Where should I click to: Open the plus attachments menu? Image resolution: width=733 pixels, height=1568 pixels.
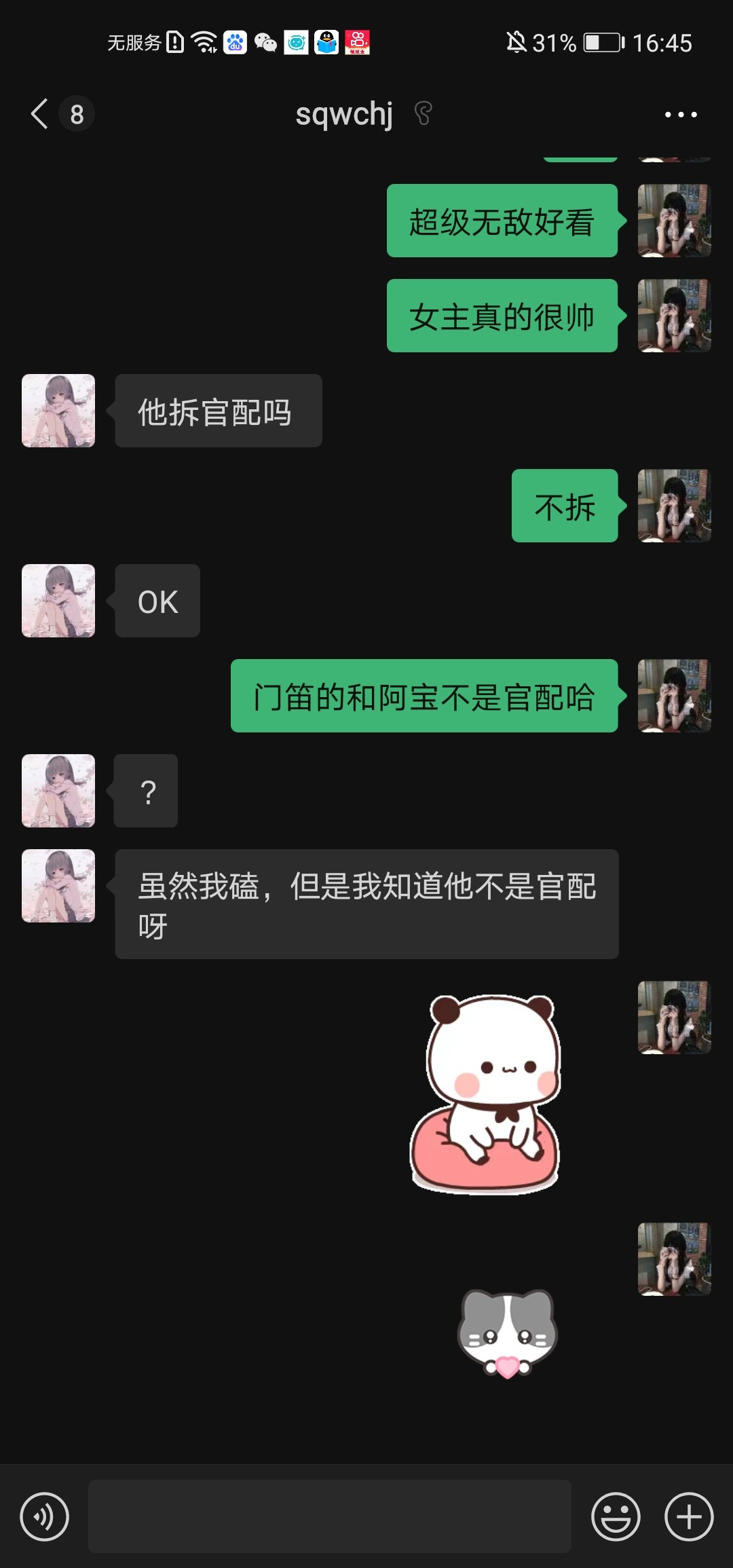pos(689,1516)
